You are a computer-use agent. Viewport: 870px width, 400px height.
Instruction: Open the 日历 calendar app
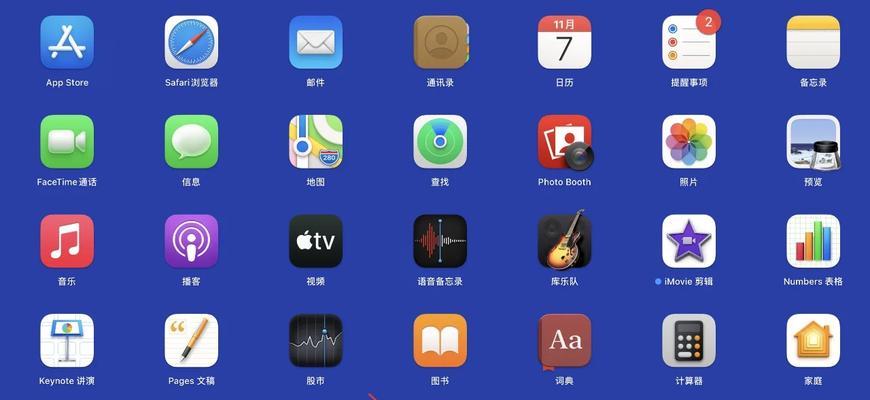click(564, 42)
